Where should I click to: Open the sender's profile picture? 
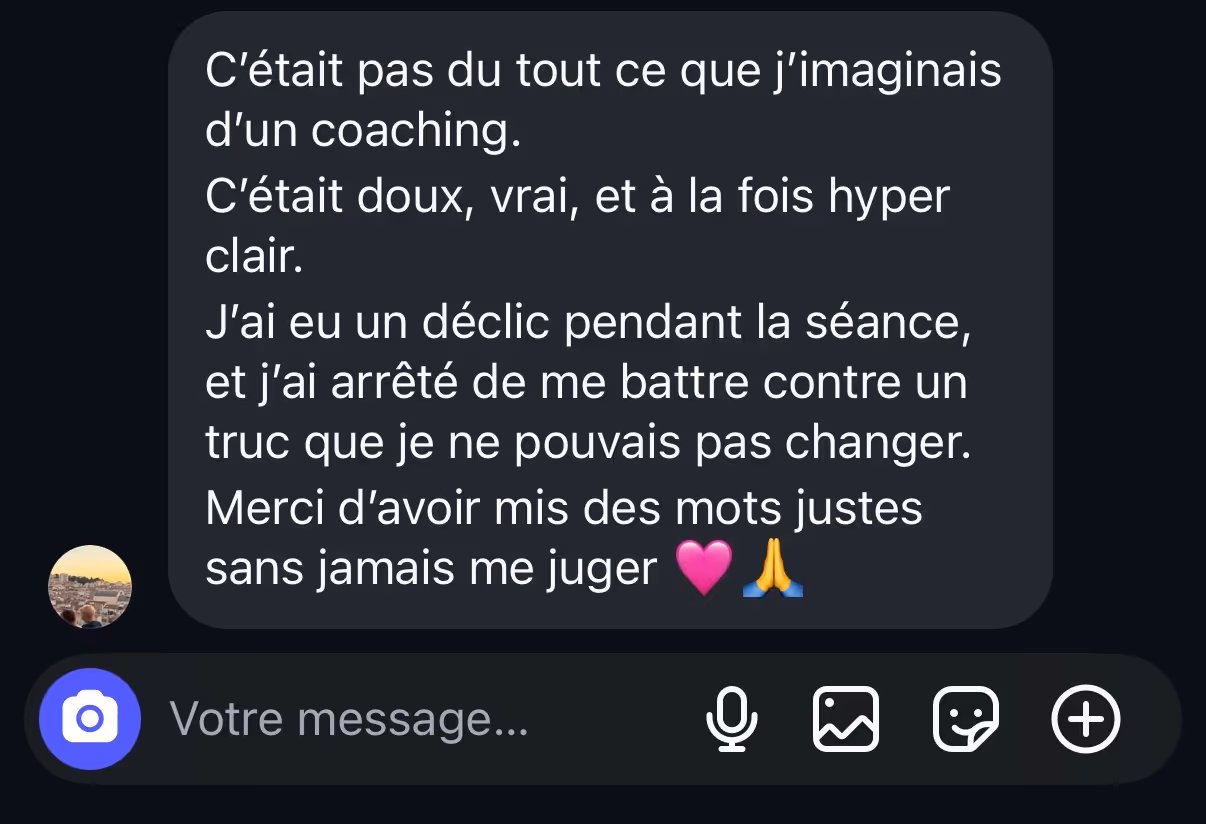point(90,587)
